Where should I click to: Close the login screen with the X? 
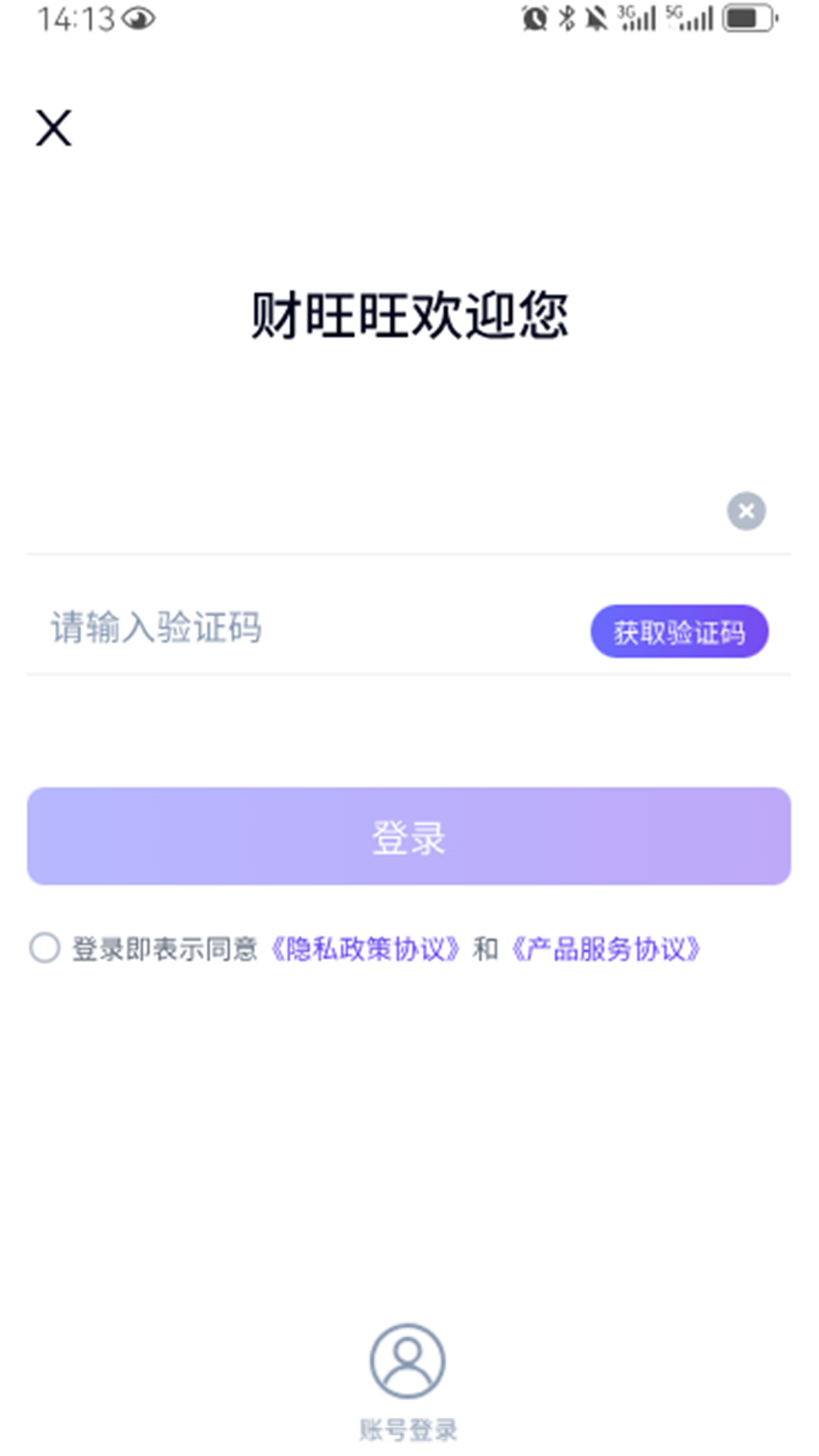(x=54, y=127)
